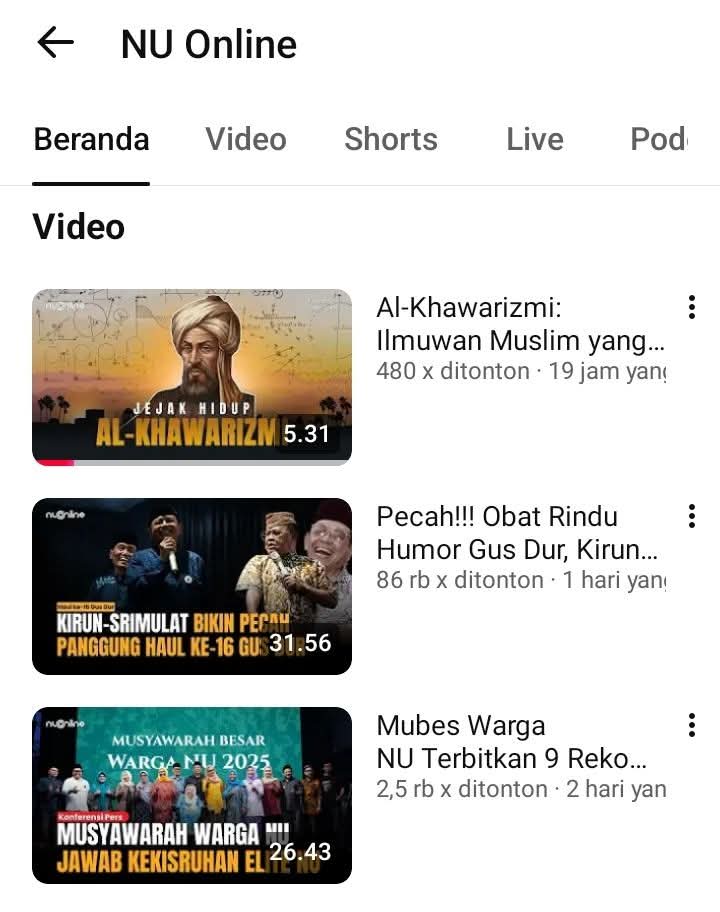Open the Podcast tab at the edge

coord(662,140)
